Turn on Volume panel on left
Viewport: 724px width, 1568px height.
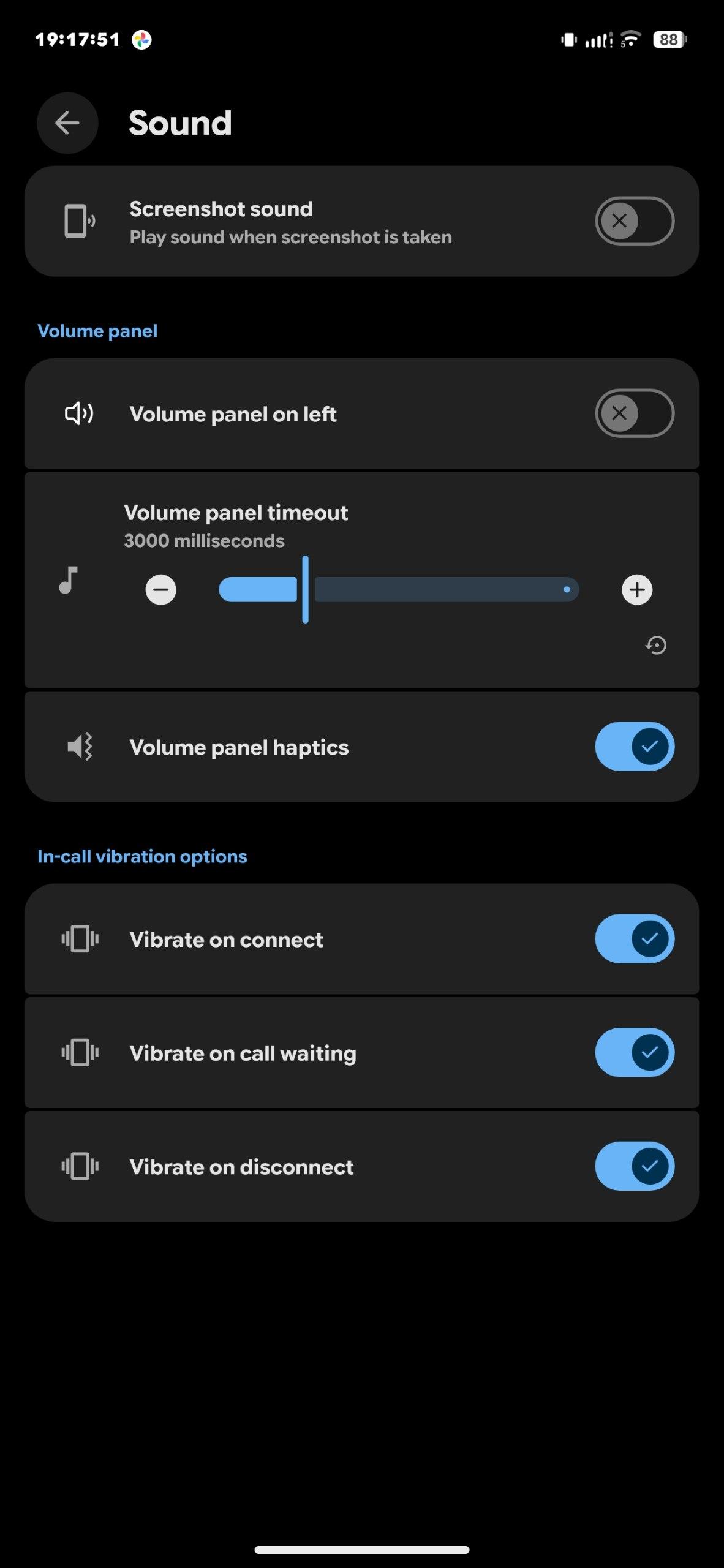pos(634,413)
